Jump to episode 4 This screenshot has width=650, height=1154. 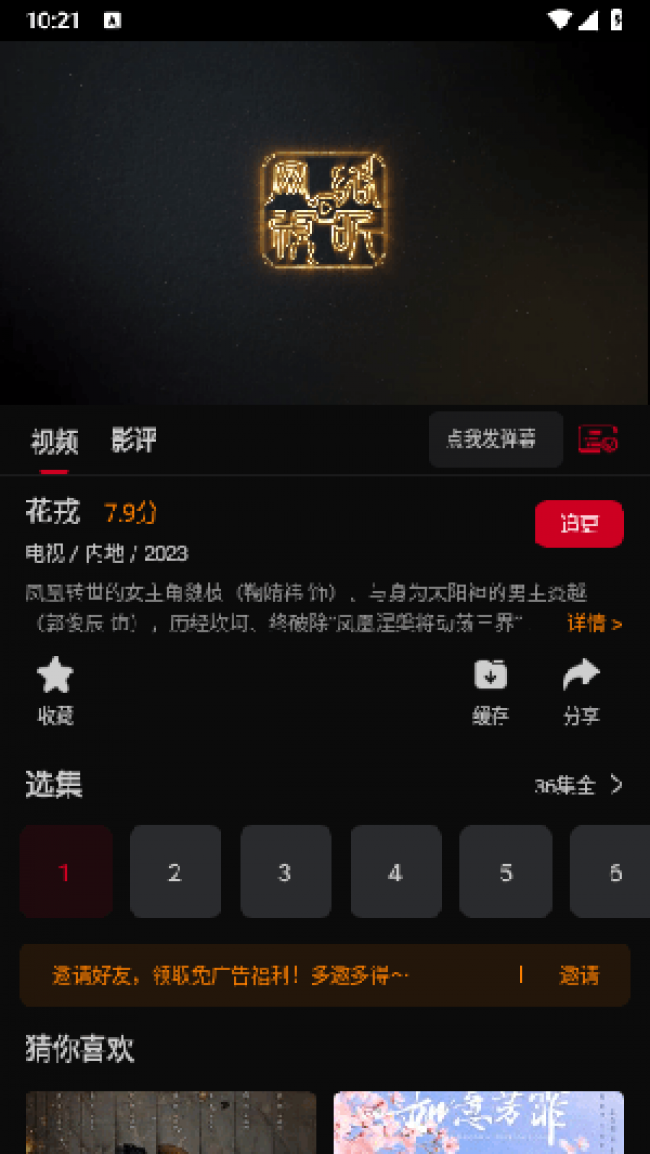pos(396,871)
